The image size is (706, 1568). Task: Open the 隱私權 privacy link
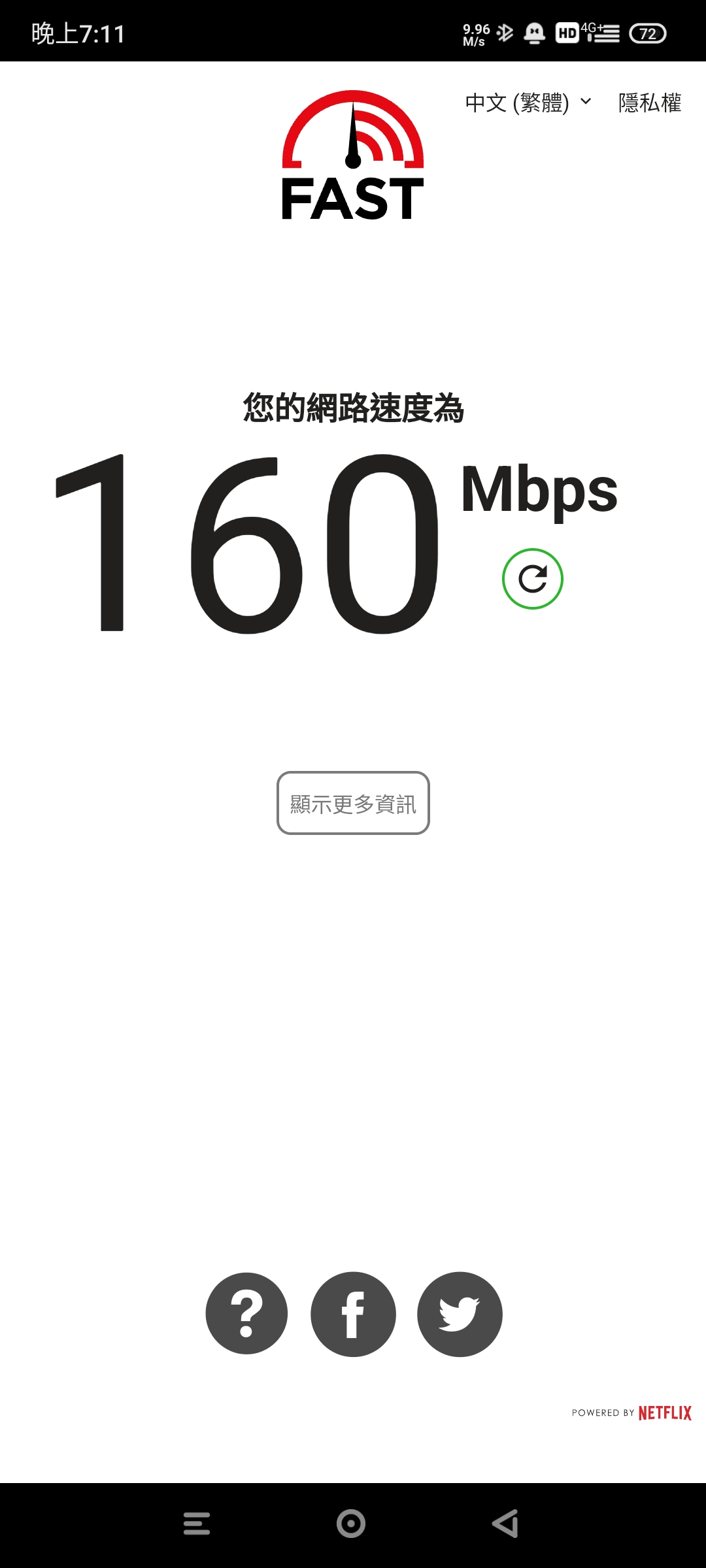tap(649, 103)
